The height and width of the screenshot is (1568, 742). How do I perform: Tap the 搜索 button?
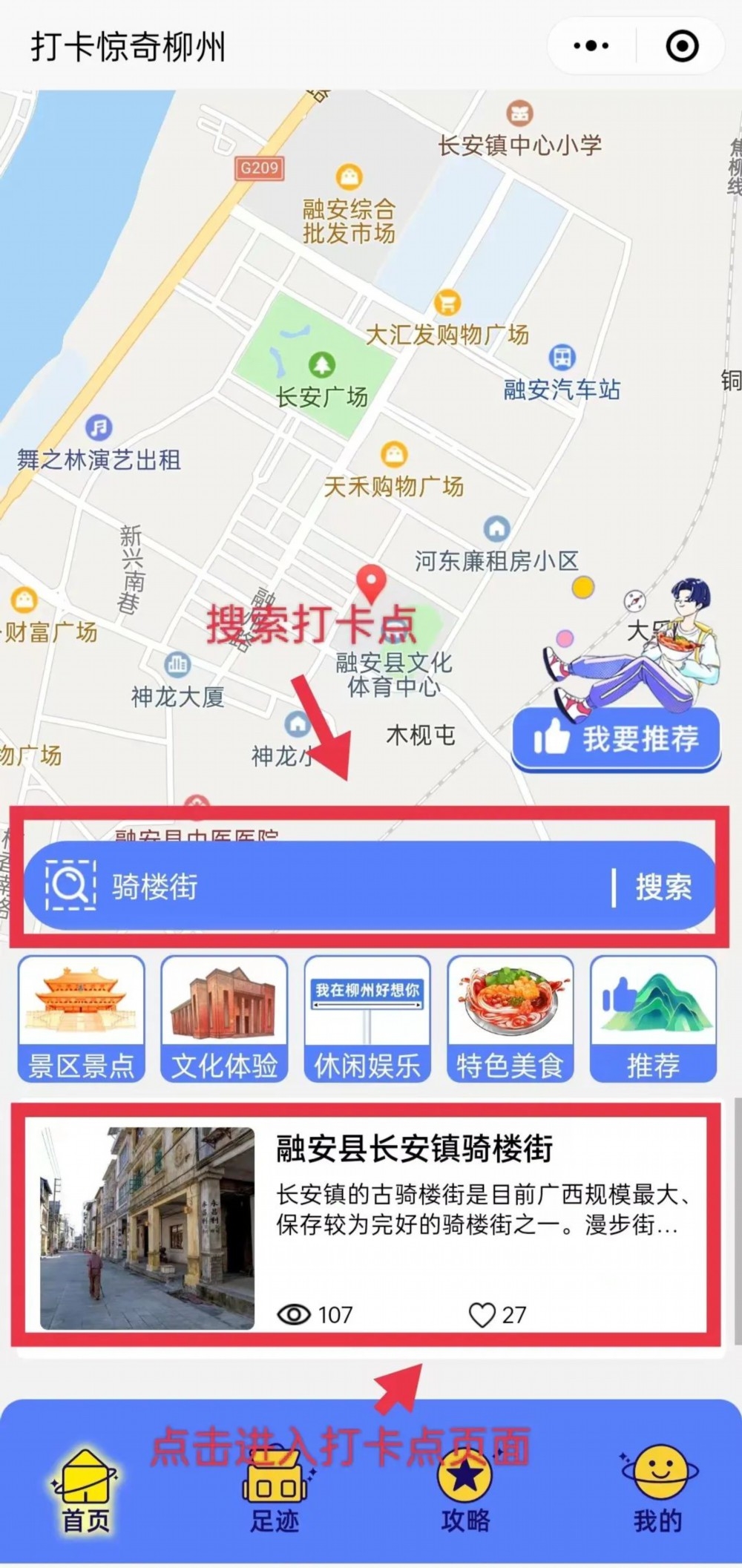pyautogui.click(x=663, y=887)
